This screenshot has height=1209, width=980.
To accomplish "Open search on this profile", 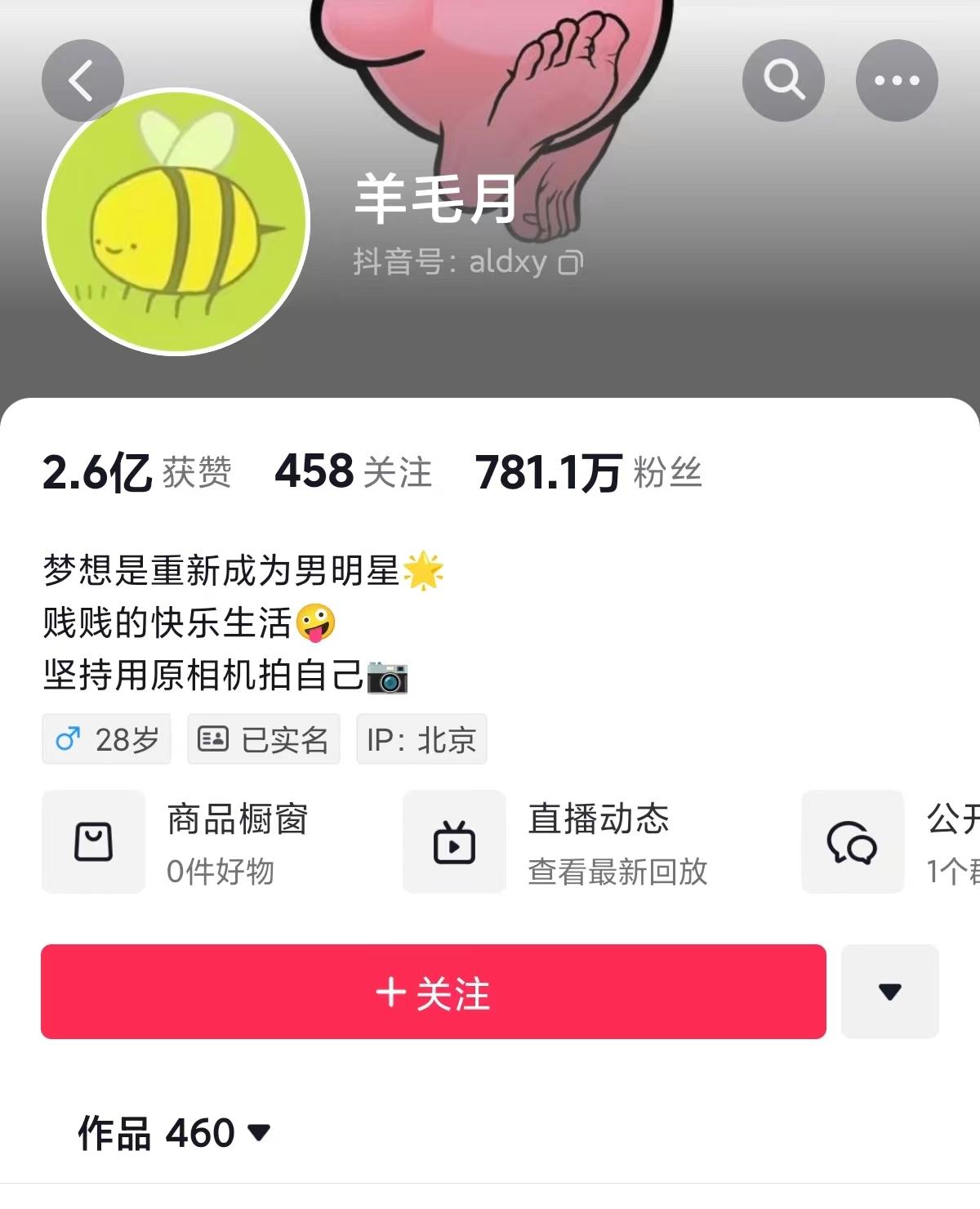I will pos(782,80).
